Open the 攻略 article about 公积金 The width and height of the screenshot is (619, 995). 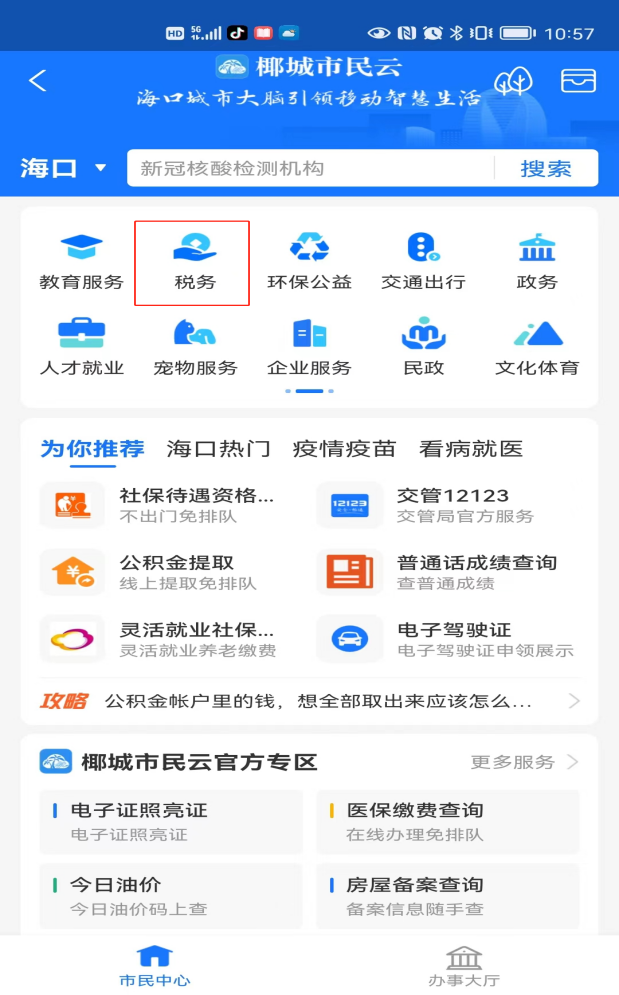(310, 701)
